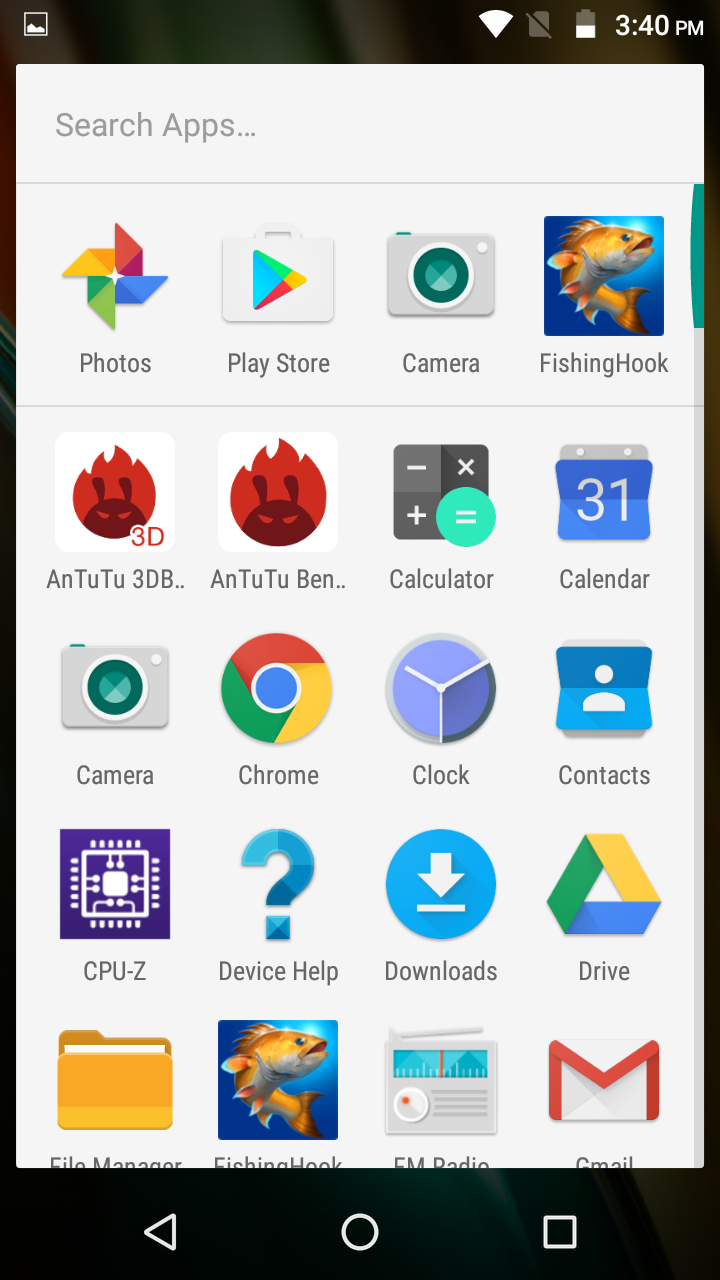Open the Contacts app
720x1280 pixels.
tap(604, 689)
